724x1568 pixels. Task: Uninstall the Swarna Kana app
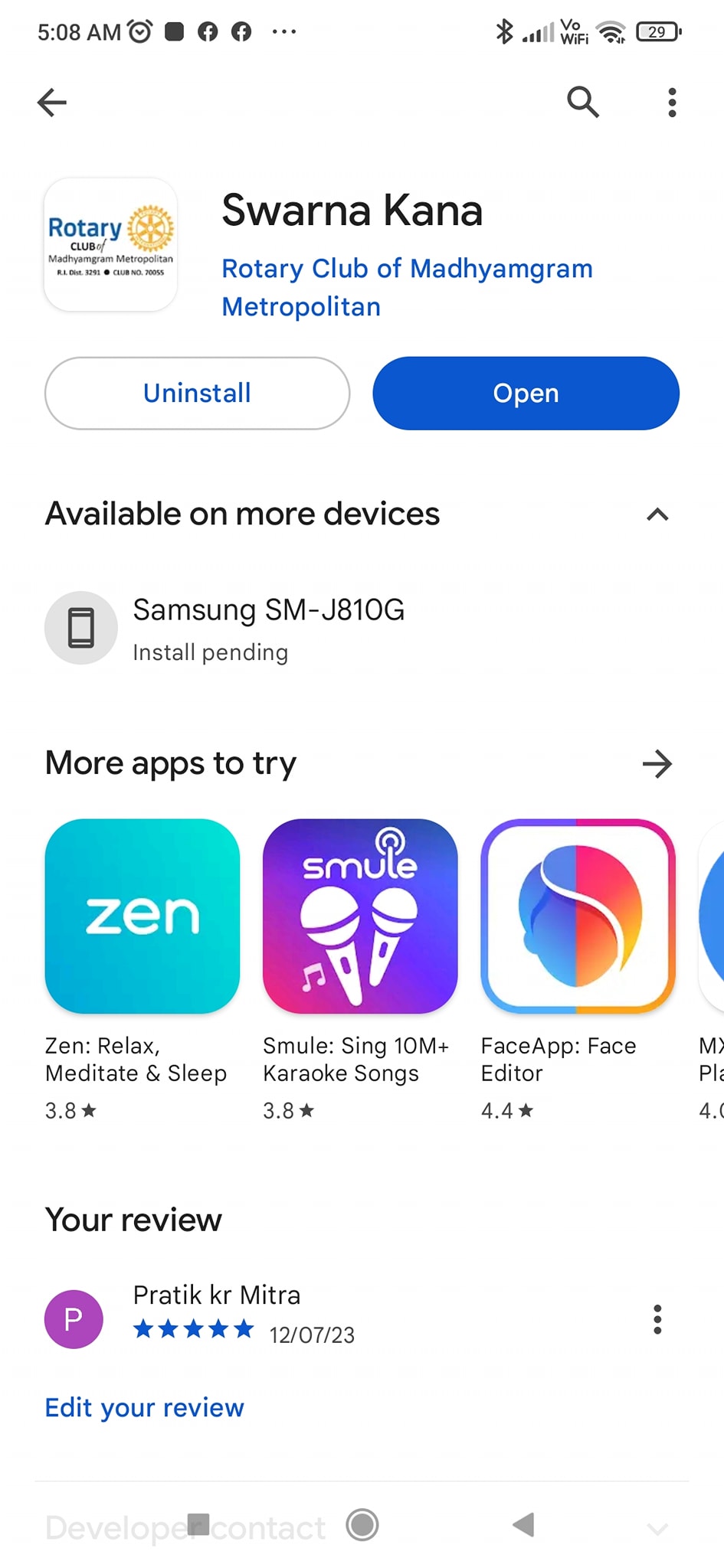197,393
